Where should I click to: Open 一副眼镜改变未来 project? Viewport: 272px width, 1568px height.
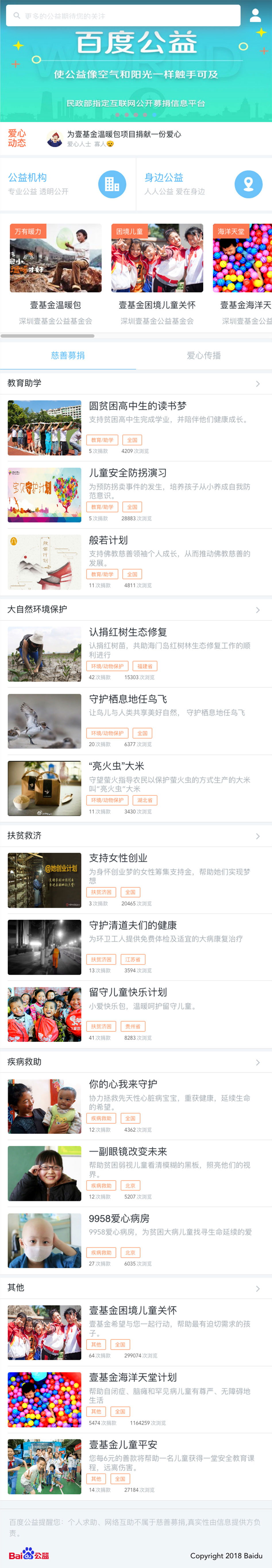(128, 1152)
